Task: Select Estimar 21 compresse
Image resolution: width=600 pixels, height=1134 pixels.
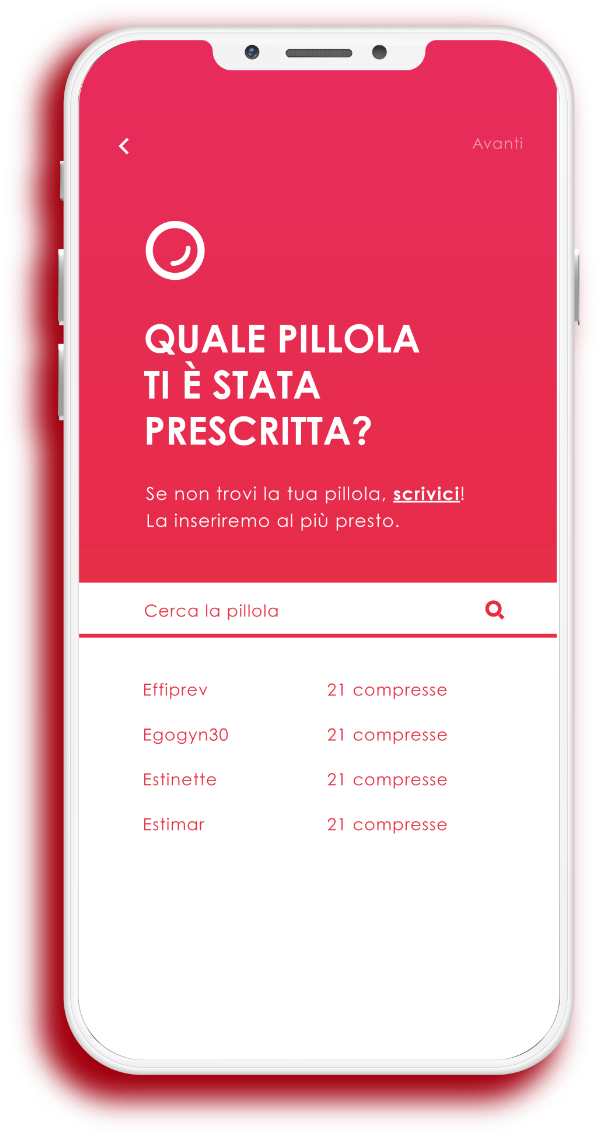Action: 296,824
